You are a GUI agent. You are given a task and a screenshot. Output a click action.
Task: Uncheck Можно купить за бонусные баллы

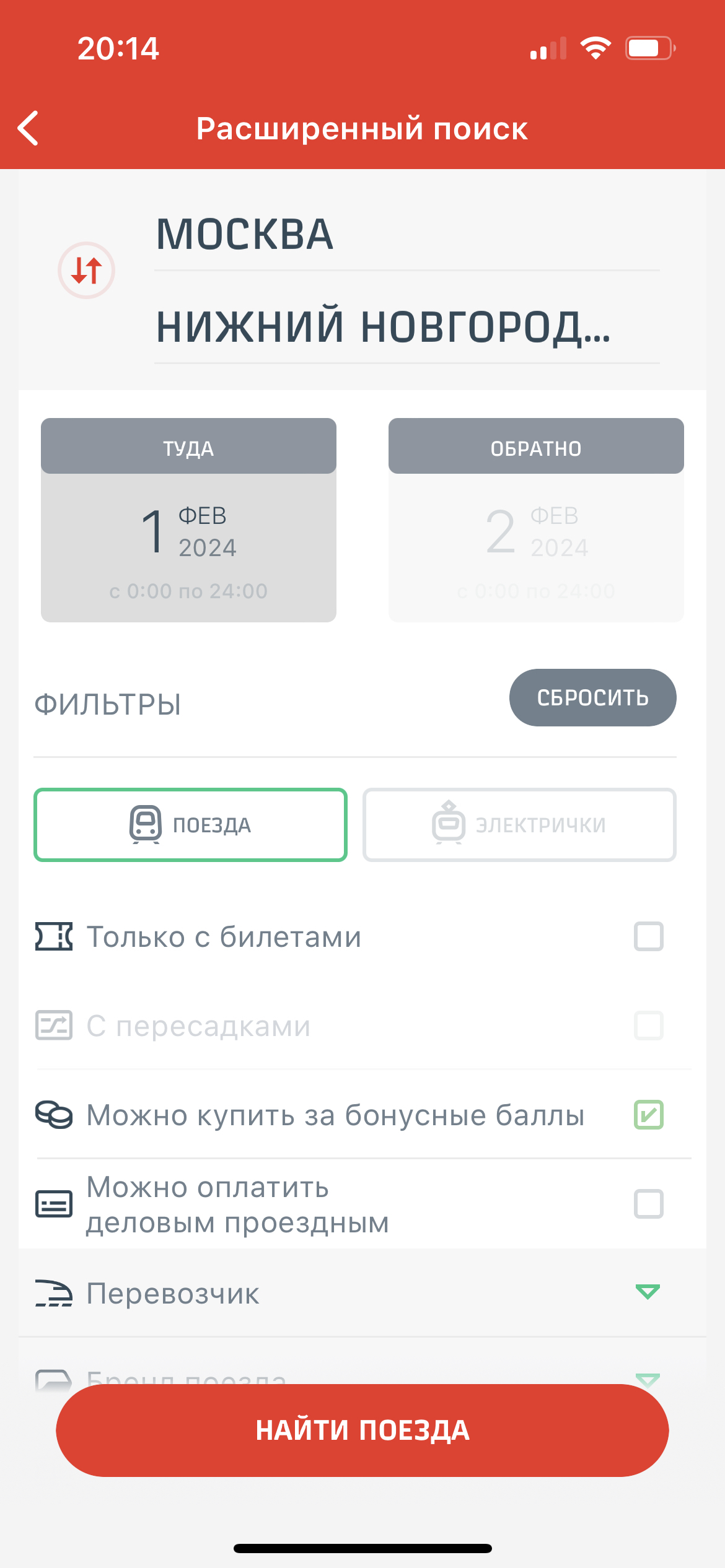649,1115
